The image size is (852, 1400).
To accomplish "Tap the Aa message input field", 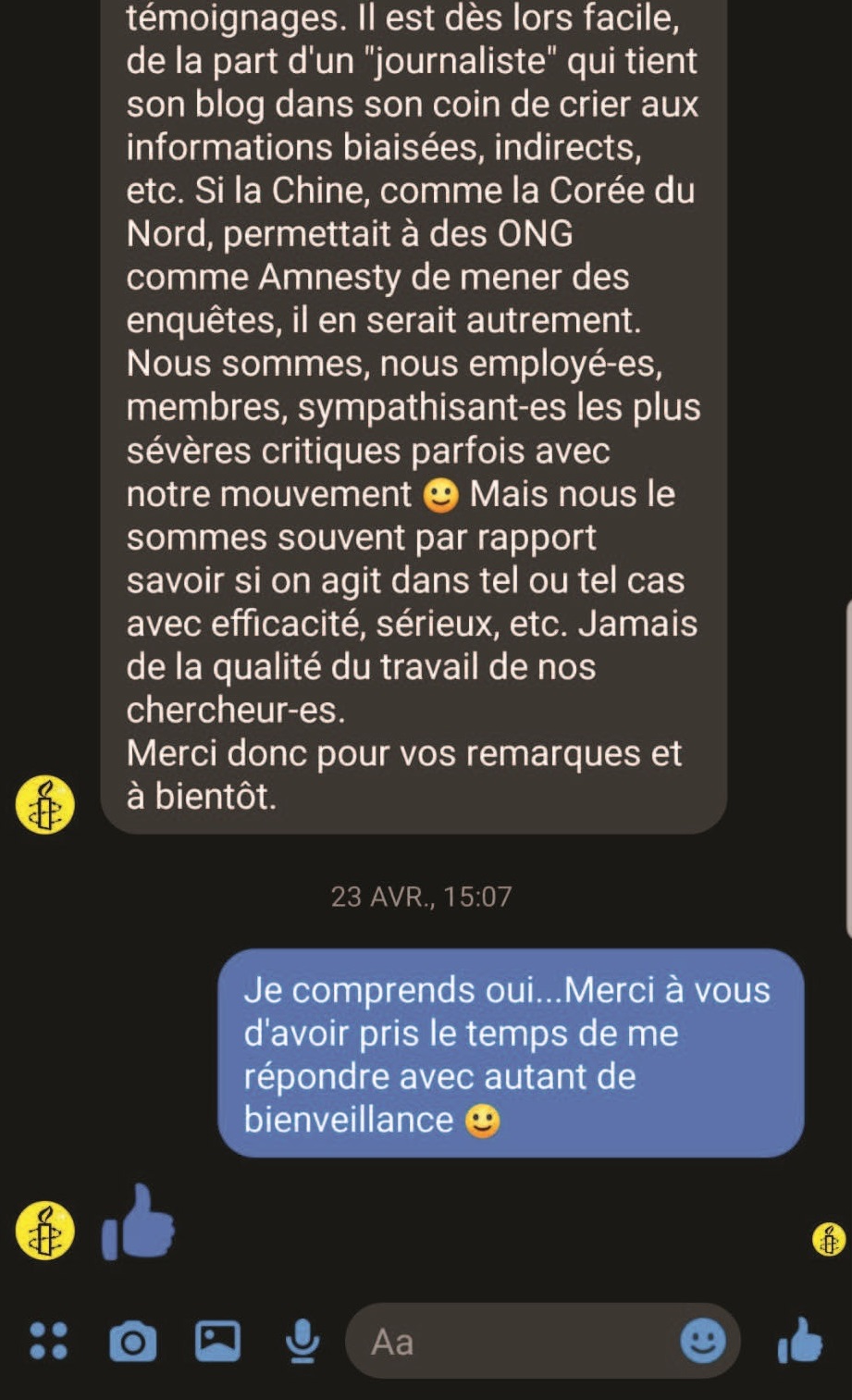I will [x=509, y=1342].
